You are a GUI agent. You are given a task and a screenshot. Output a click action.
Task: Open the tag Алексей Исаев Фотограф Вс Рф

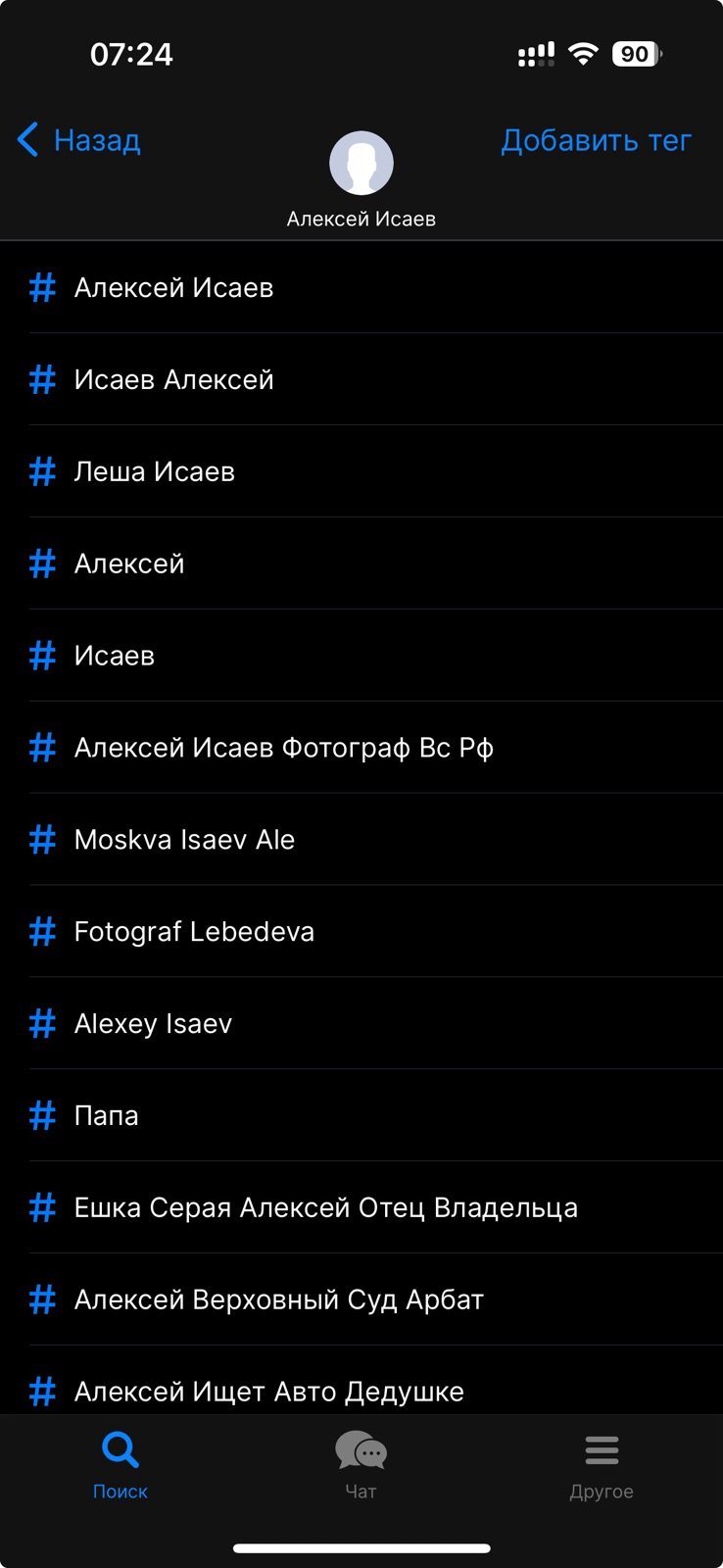click(x=361, y=748)
